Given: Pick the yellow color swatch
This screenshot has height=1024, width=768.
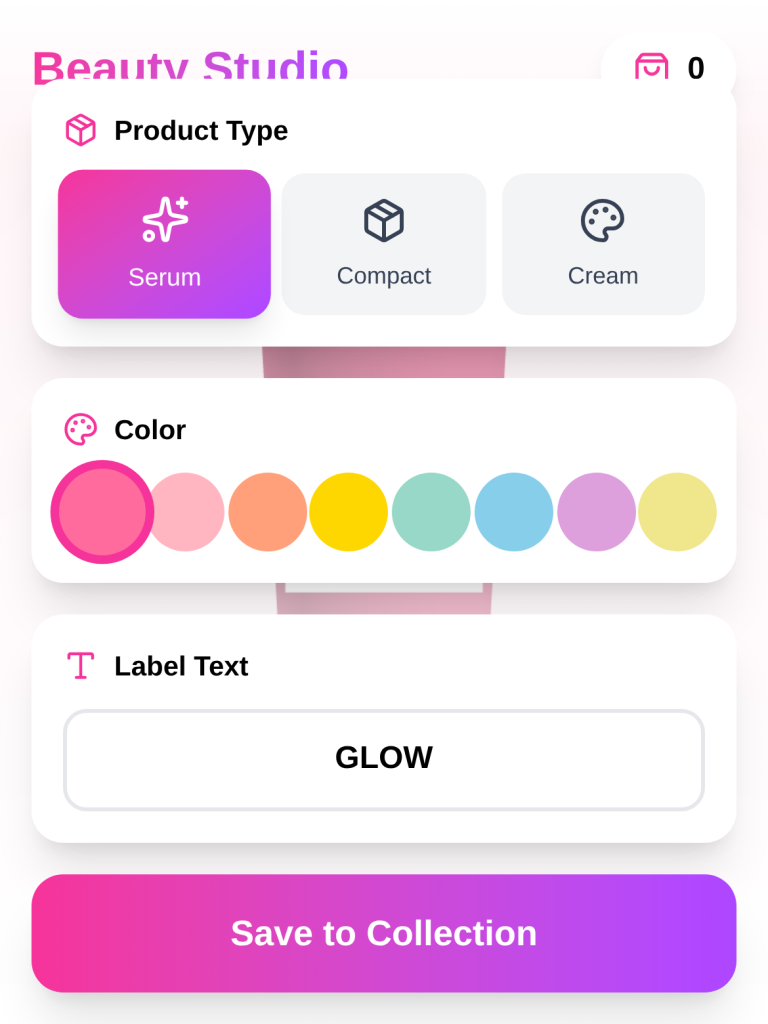Looking at the screenshot, I should tap(348, 512).
